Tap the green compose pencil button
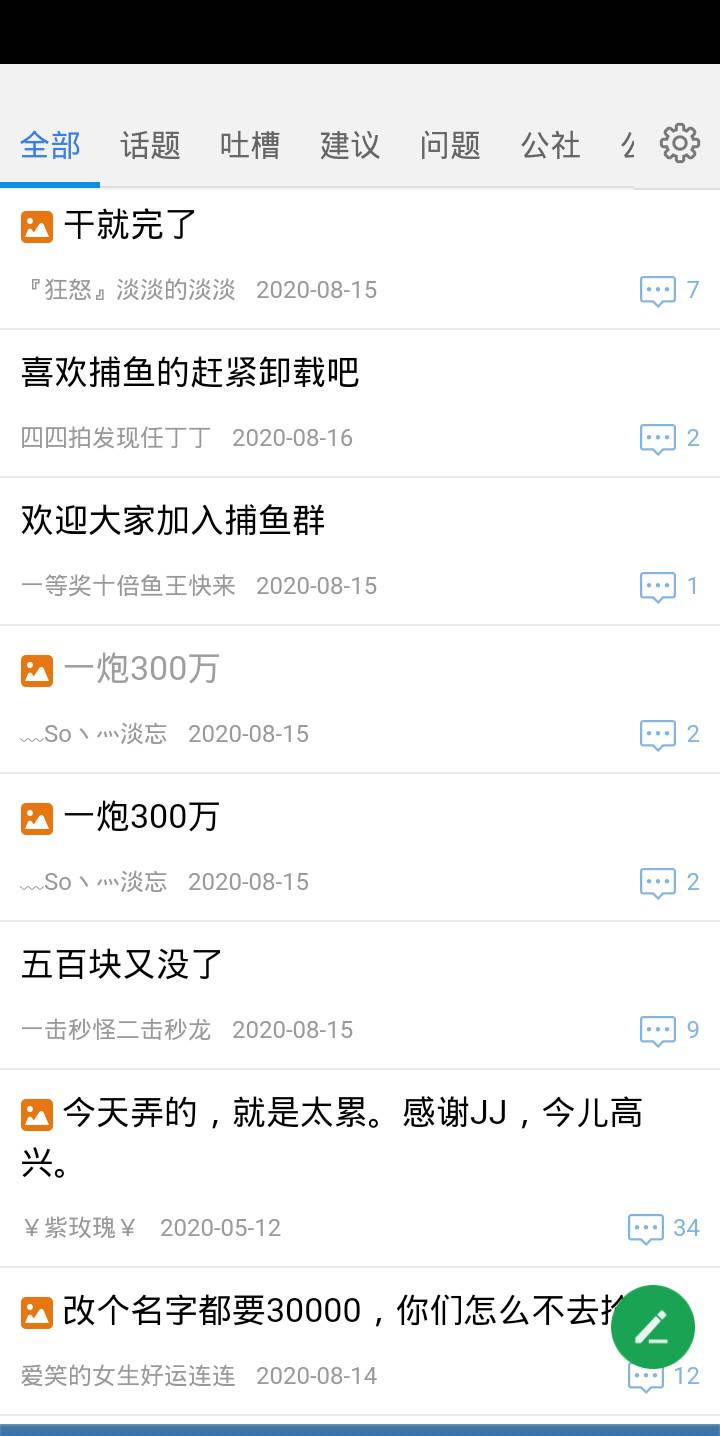Image resolution: width=720 pixels, height=1436 pixels. (x=652, y=1326)
